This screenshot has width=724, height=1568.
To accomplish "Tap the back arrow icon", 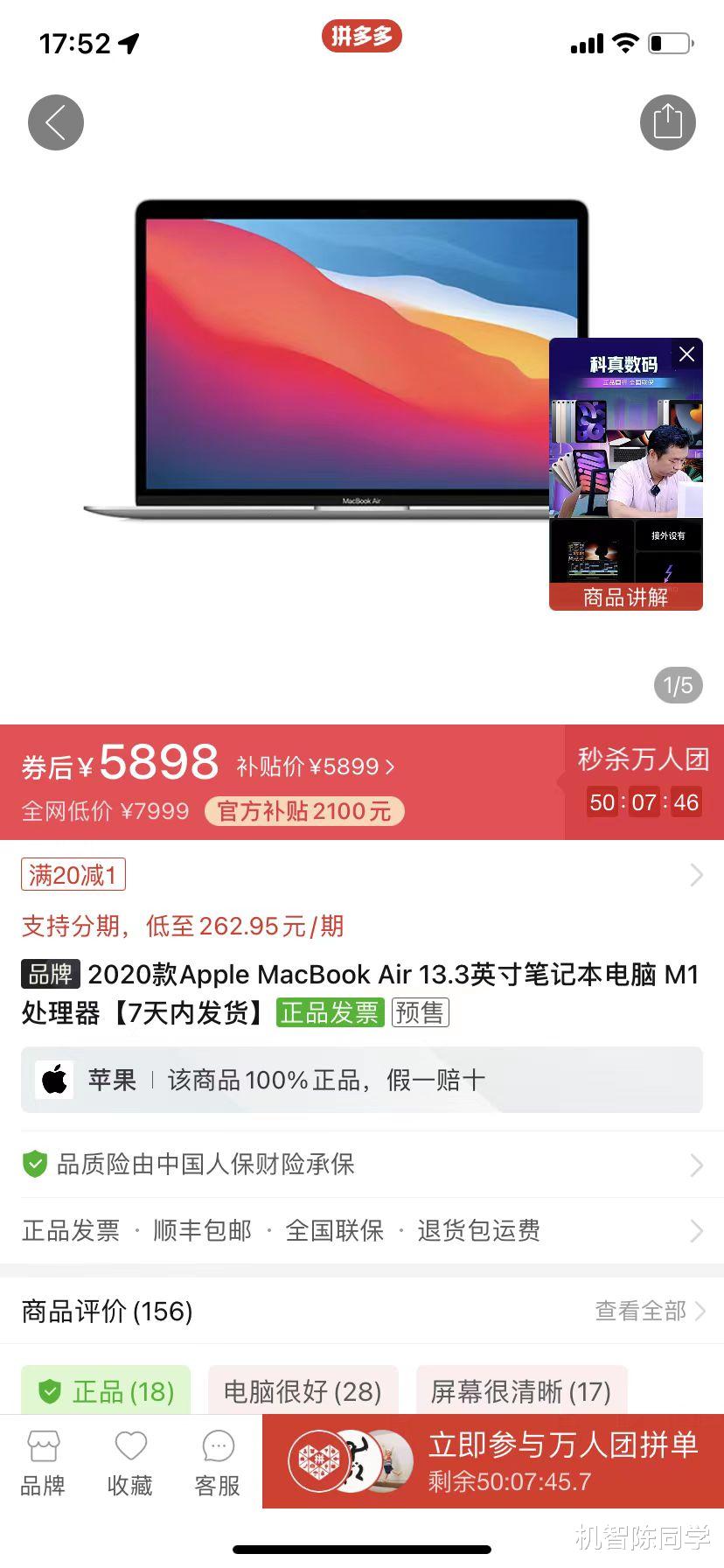I will [x=55, y=122].
